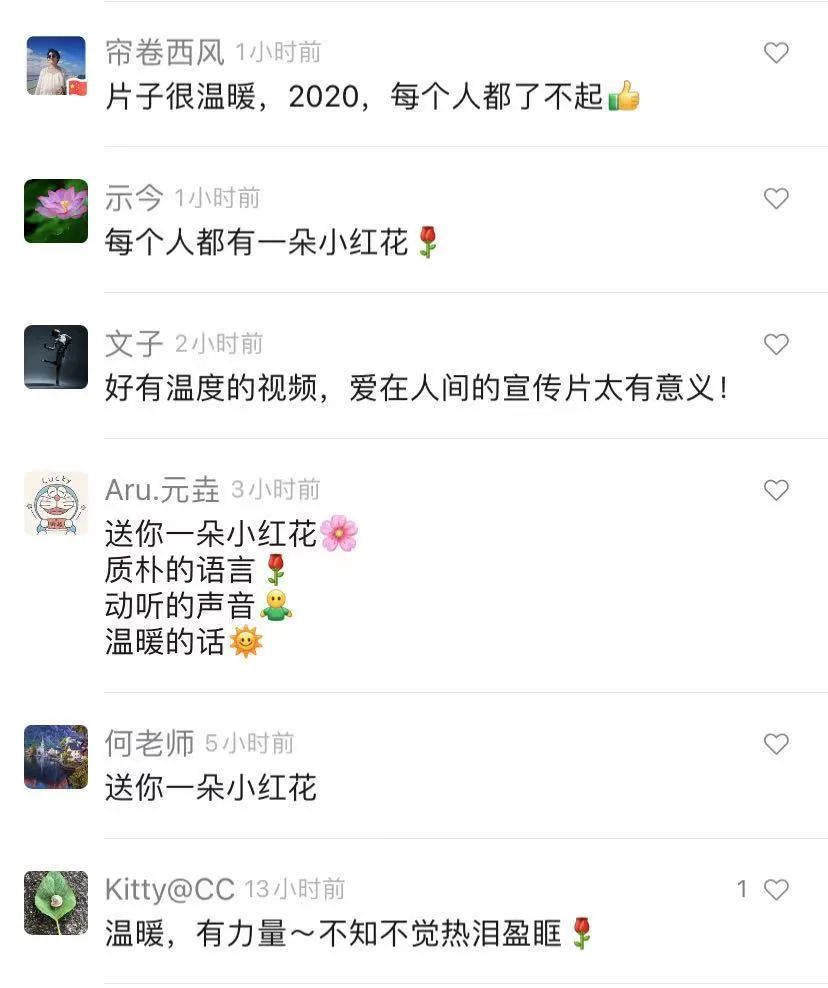View 示今's lotus flower avatar

[56, 211]
